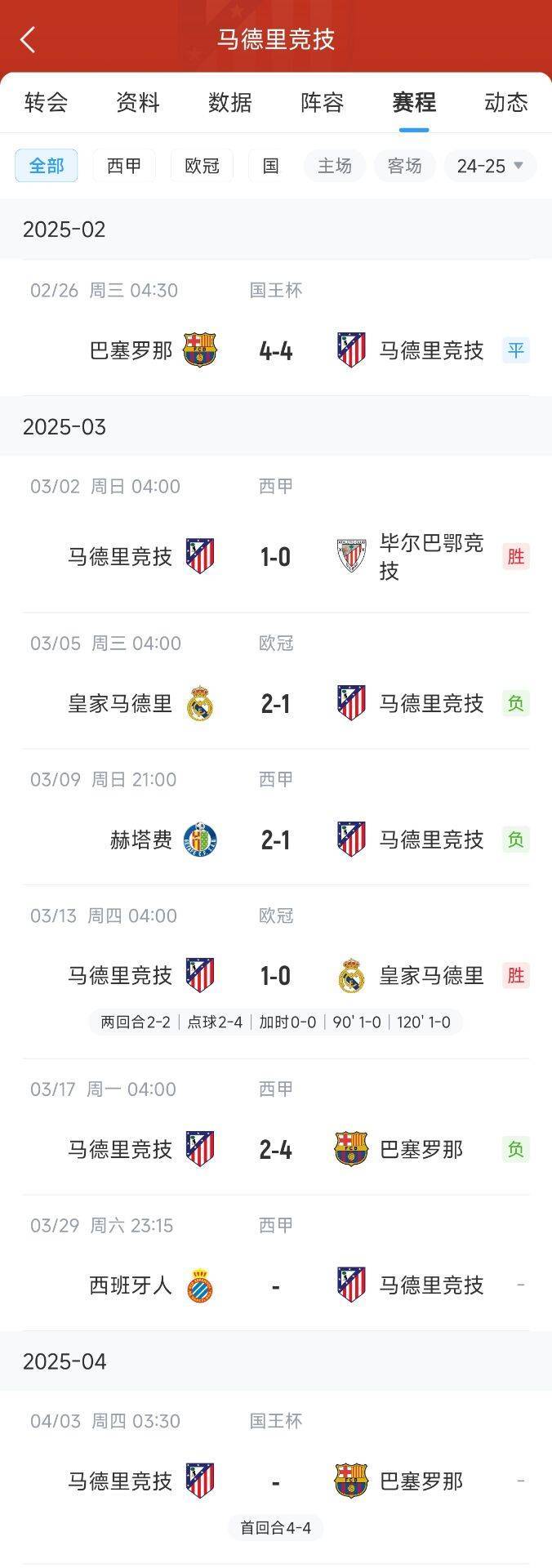The width and height of the screenshot is (552, 1568).
Task: Switch to the 动态 tab
Action: [505, 103]
